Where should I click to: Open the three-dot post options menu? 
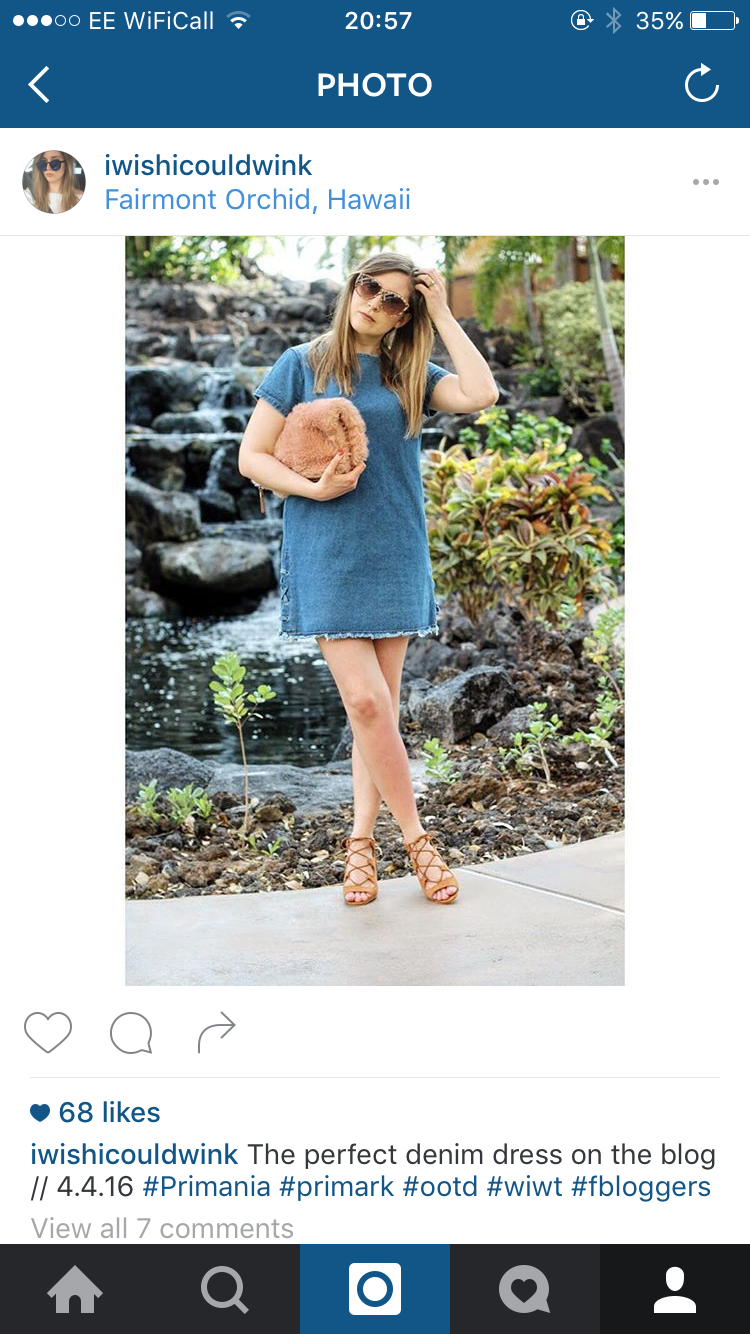705,182
